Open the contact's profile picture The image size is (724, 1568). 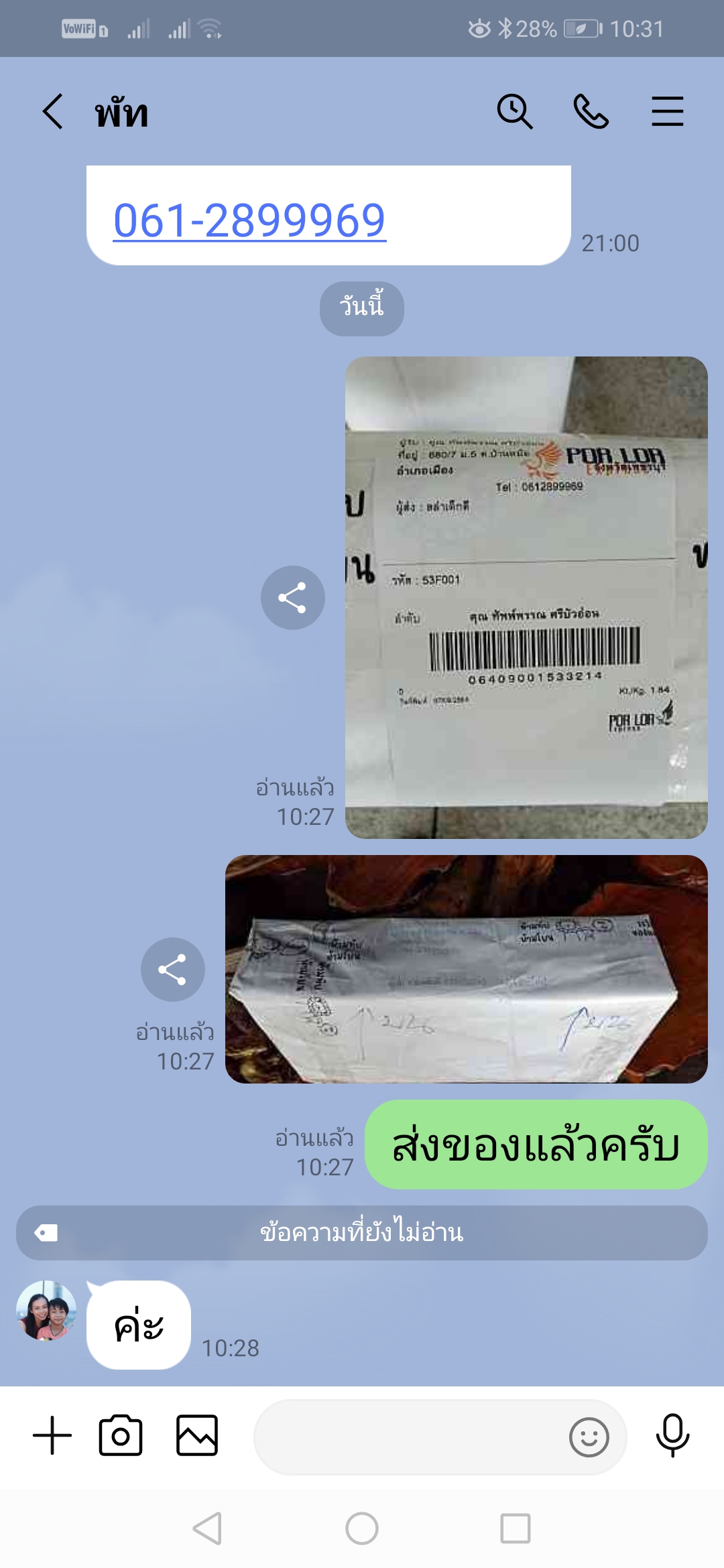(46, 1311)
